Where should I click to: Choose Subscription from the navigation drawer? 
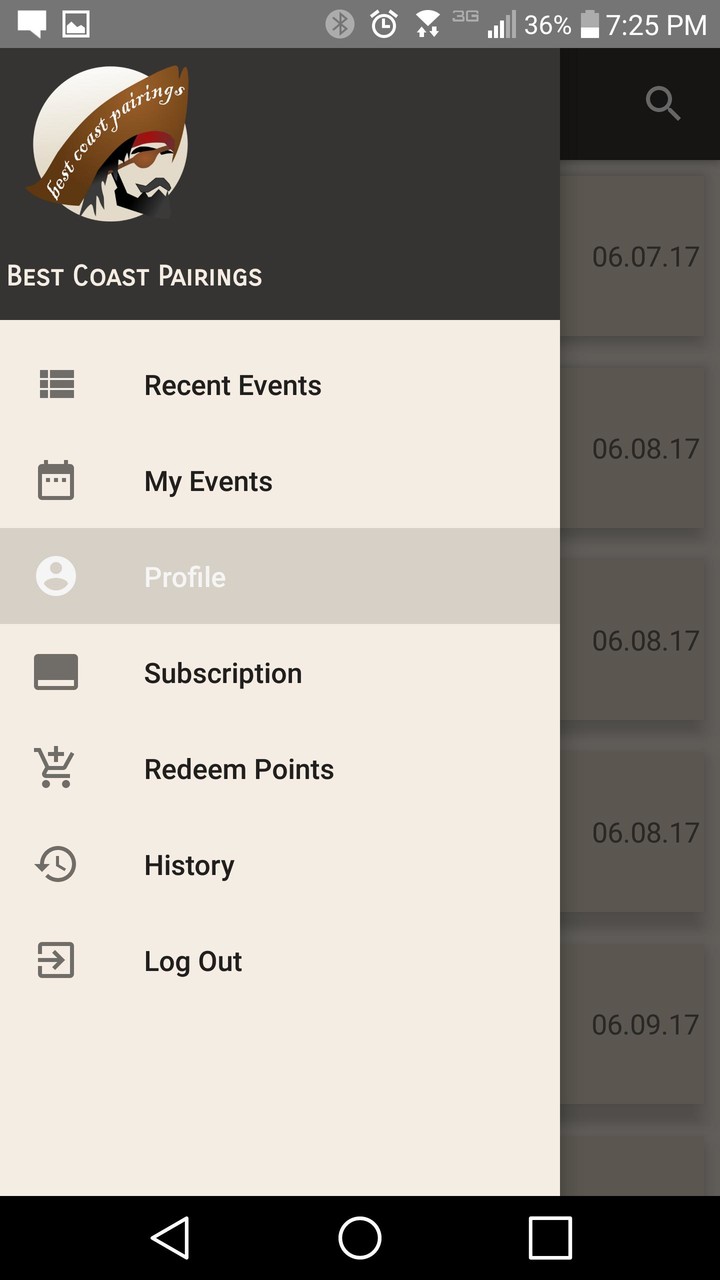[x=222, y=672]
